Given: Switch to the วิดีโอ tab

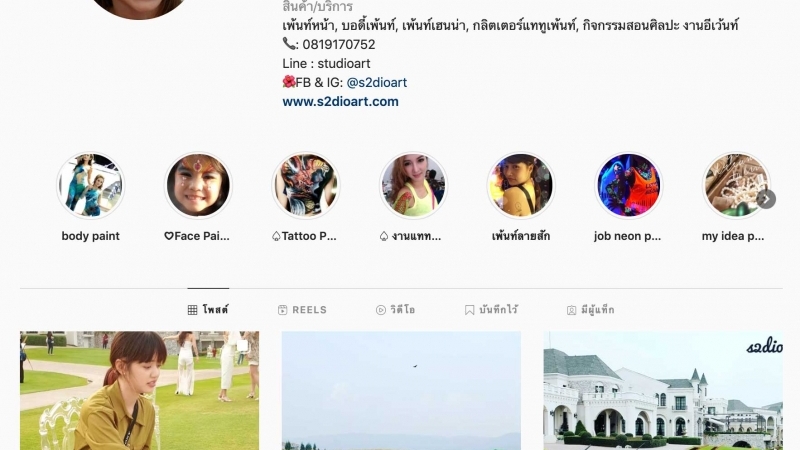Looking at the screenshot, I should 397,310.
